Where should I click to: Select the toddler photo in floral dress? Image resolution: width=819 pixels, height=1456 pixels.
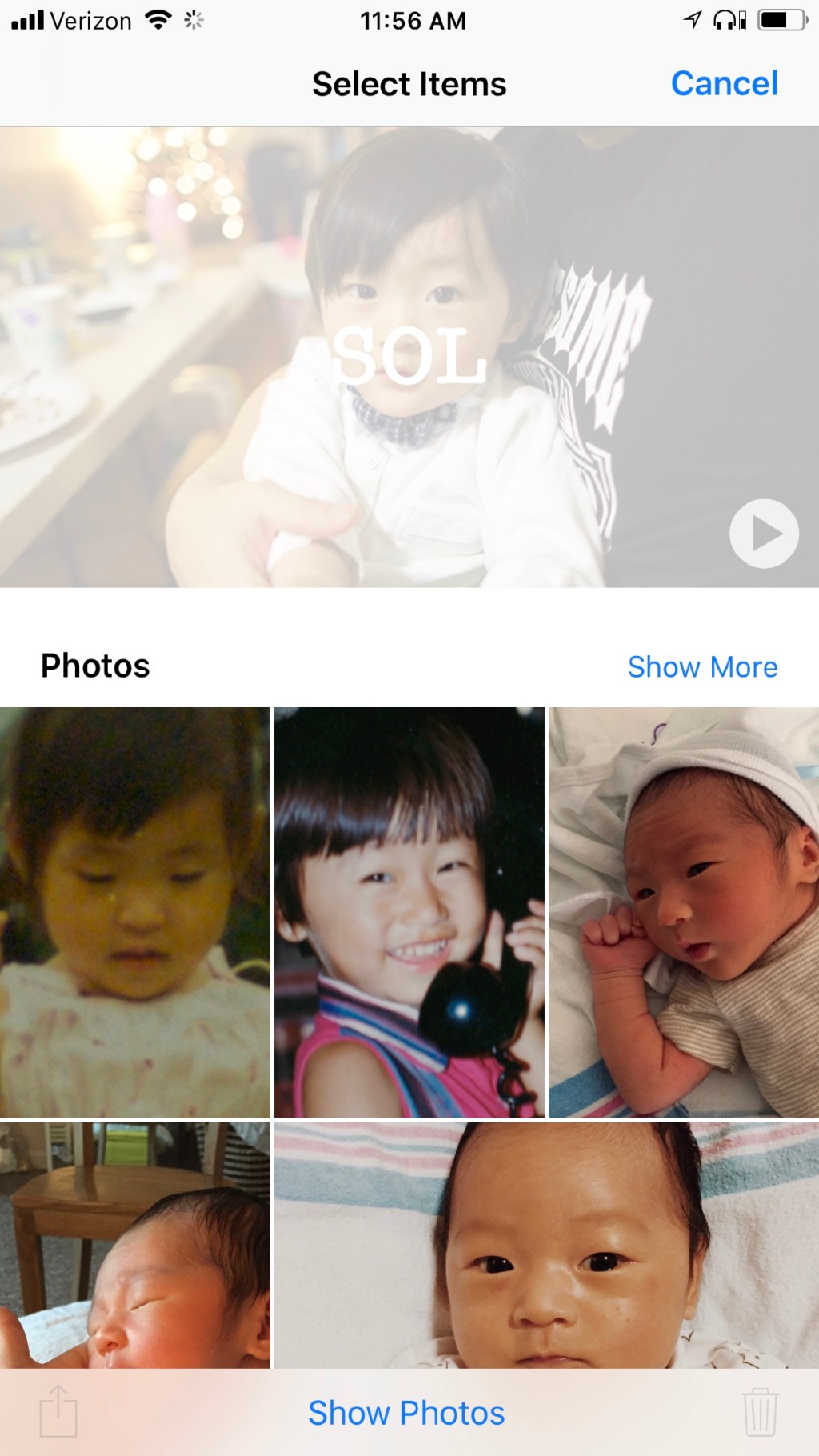coord(134,912)
